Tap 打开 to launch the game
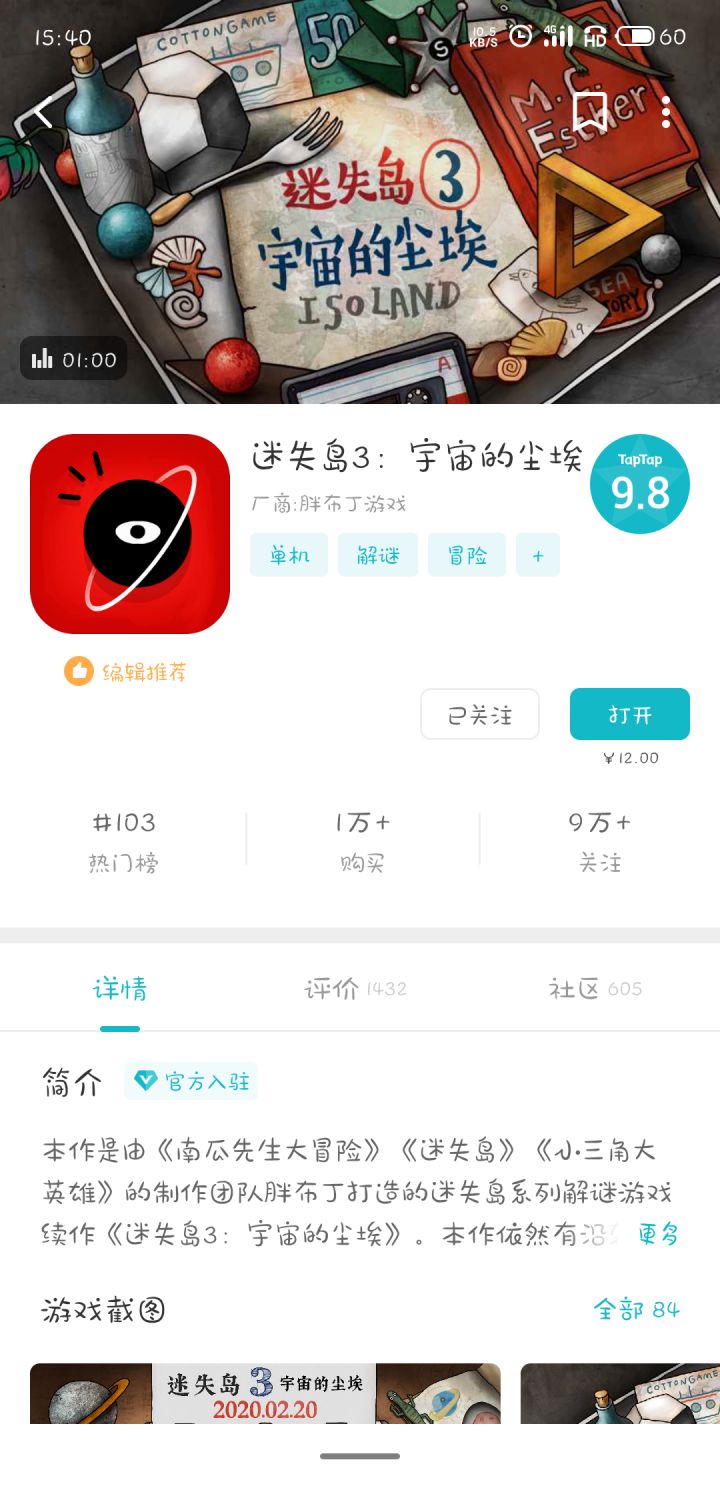Viewport: 720px width, 1488px height. click(629, 714)
